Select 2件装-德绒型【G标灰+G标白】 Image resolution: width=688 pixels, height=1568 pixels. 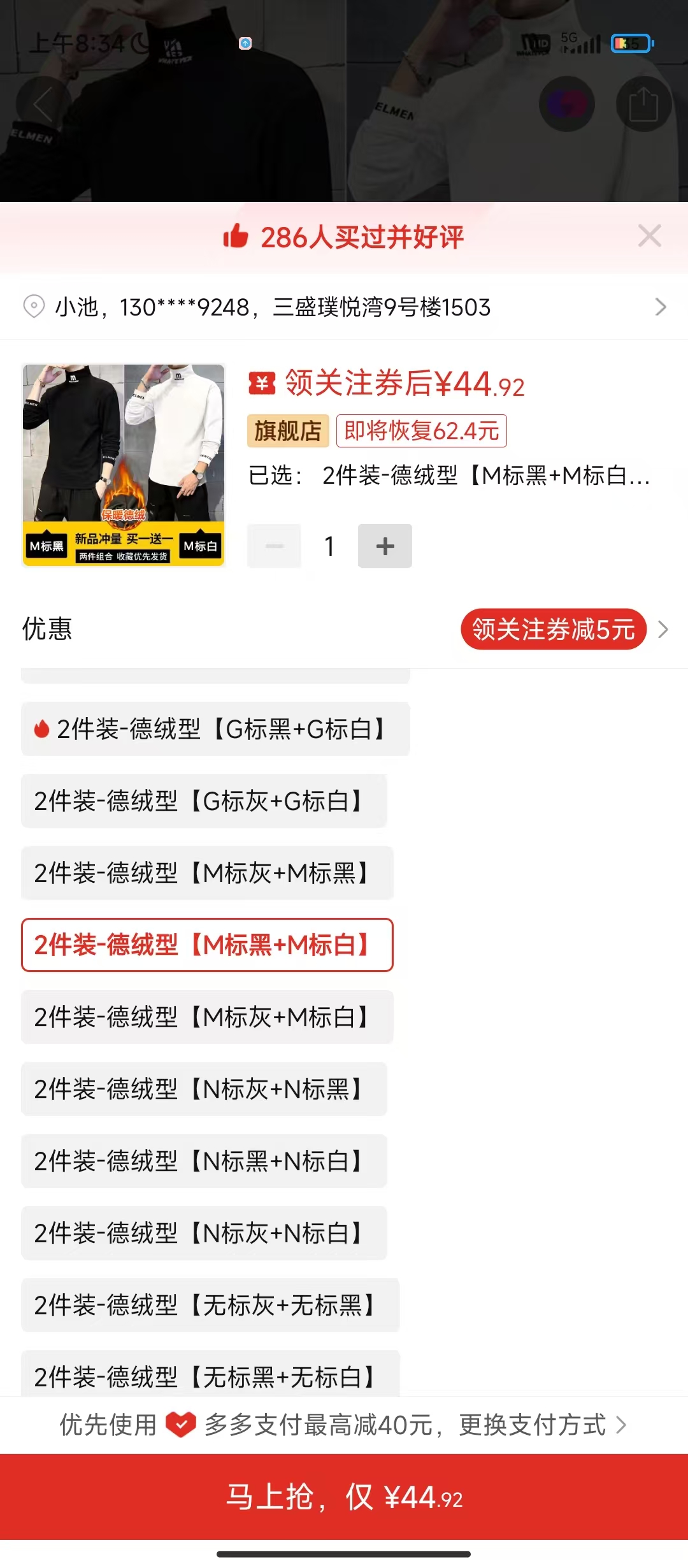click(204, 801)
